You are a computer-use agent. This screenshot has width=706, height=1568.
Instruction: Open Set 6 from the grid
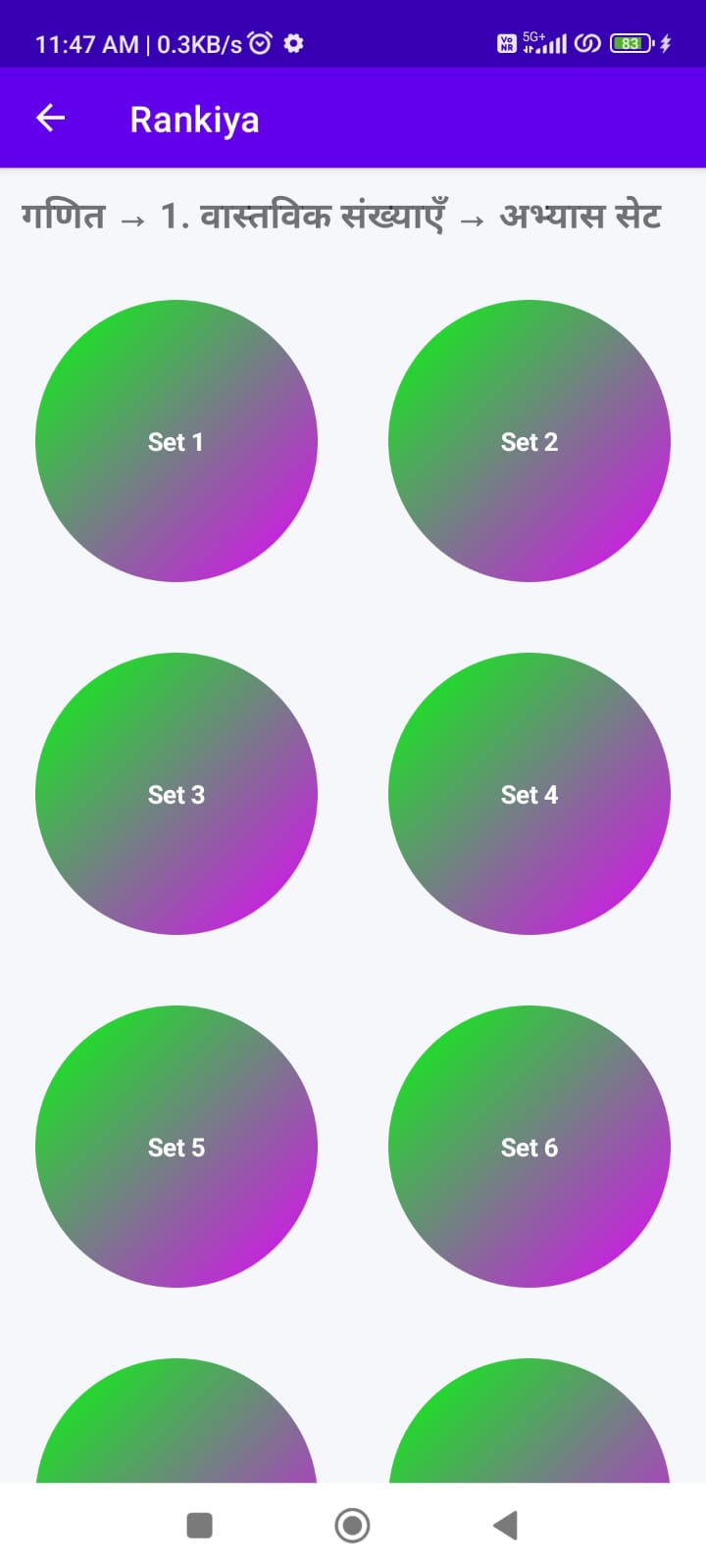[x=529, y=1148]
